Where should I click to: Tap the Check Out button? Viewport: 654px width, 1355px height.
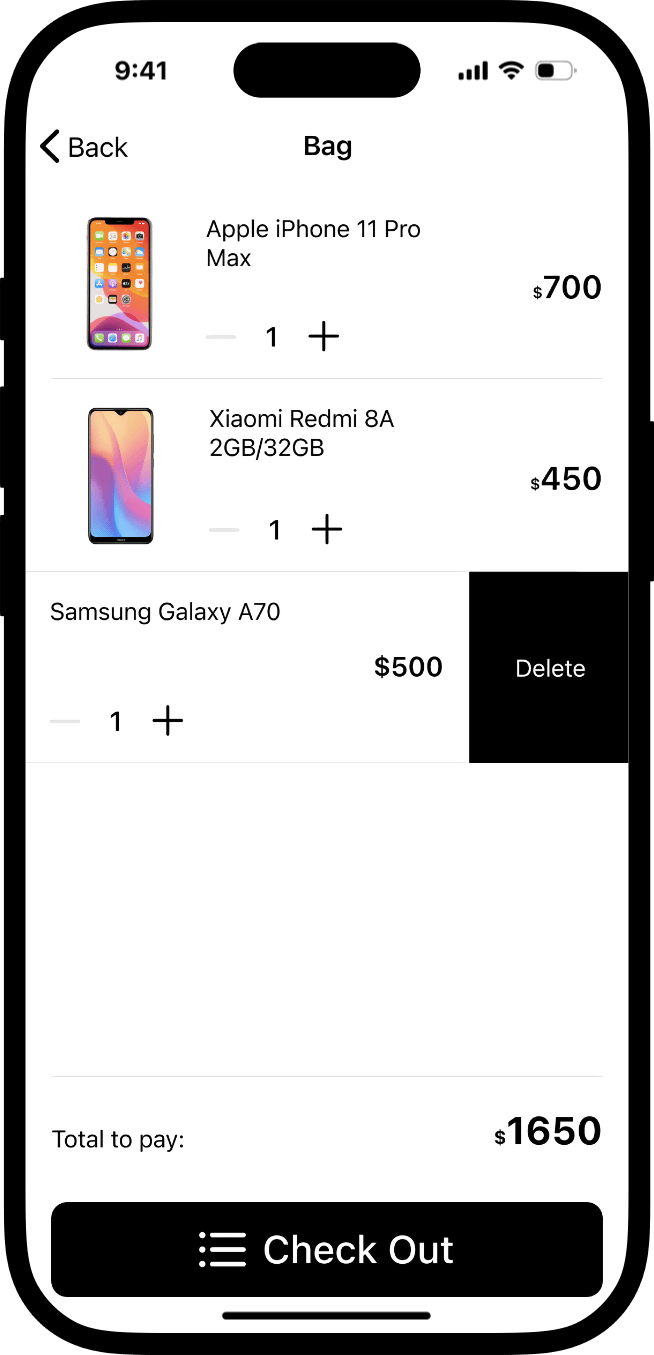[327, 1249]
